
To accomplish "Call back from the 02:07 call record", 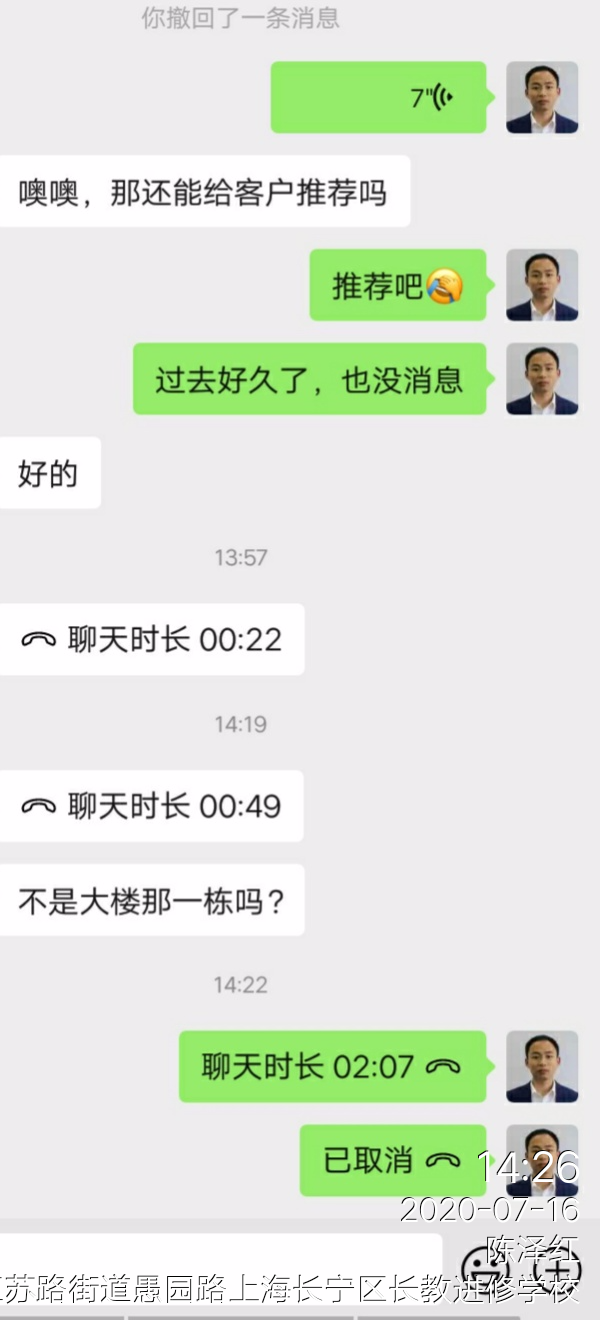I will [332, 1067].
